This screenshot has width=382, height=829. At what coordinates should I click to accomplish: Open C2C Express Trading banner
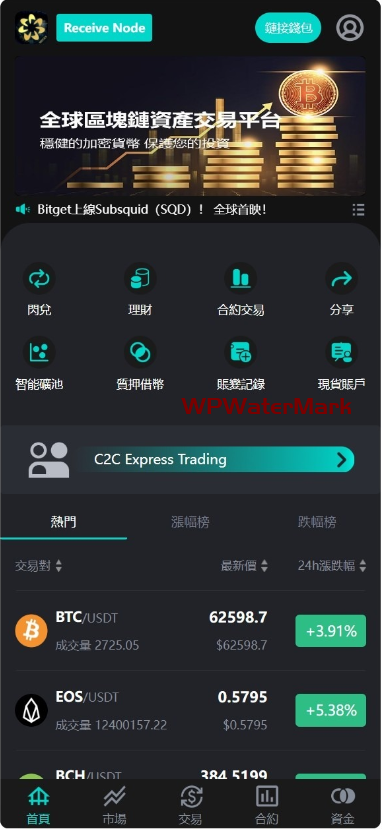pyautogui.click(x=191, y=459)
